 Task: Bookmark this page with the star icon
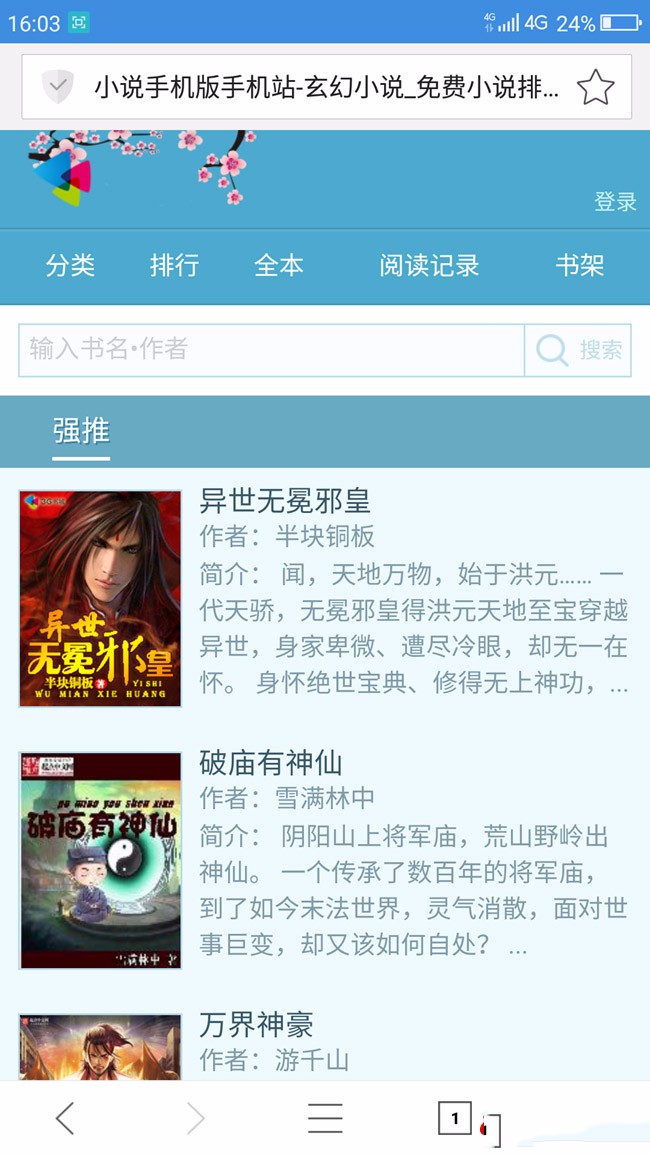595,88
